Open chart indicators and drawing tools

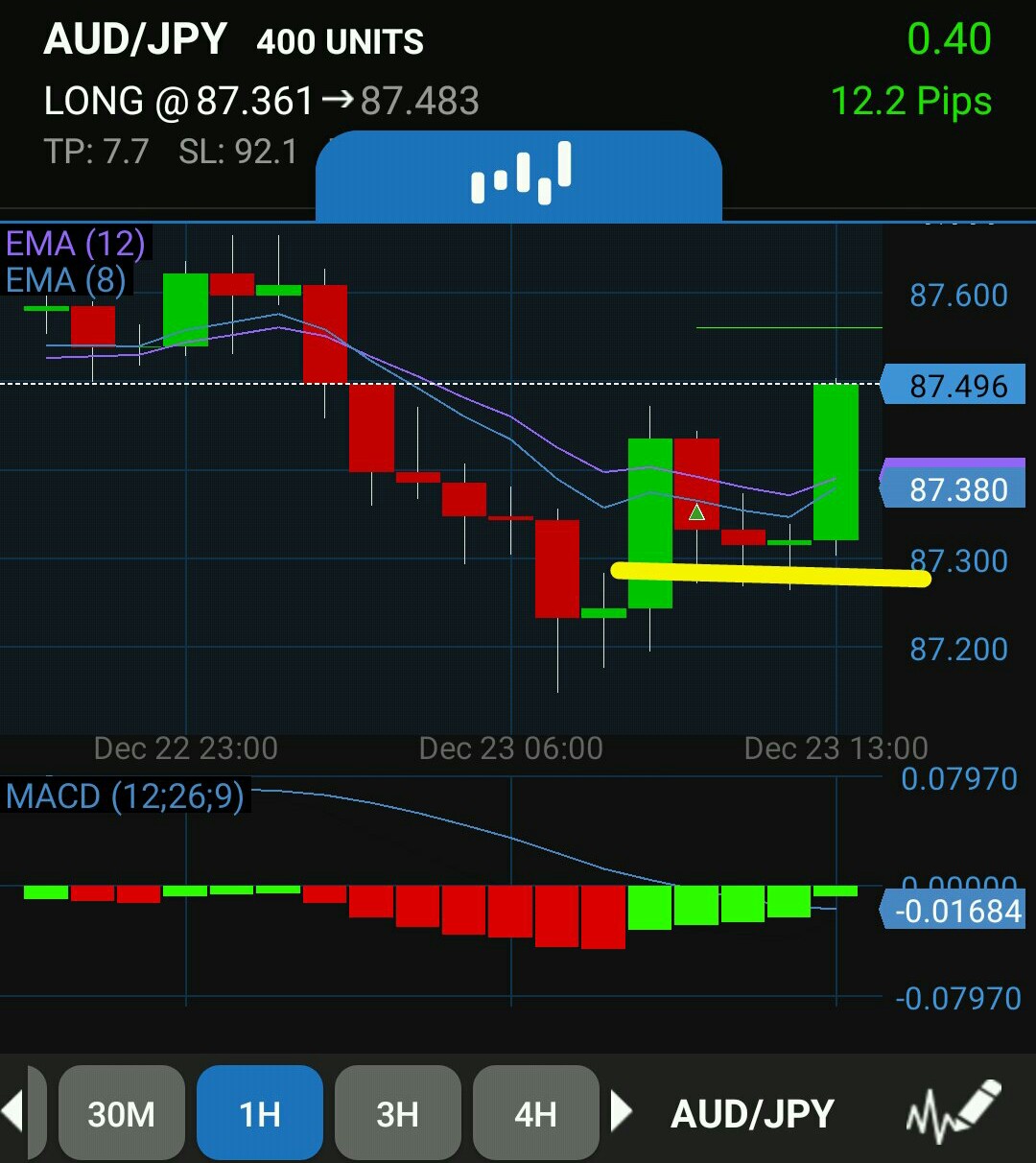click(953, 1111)
